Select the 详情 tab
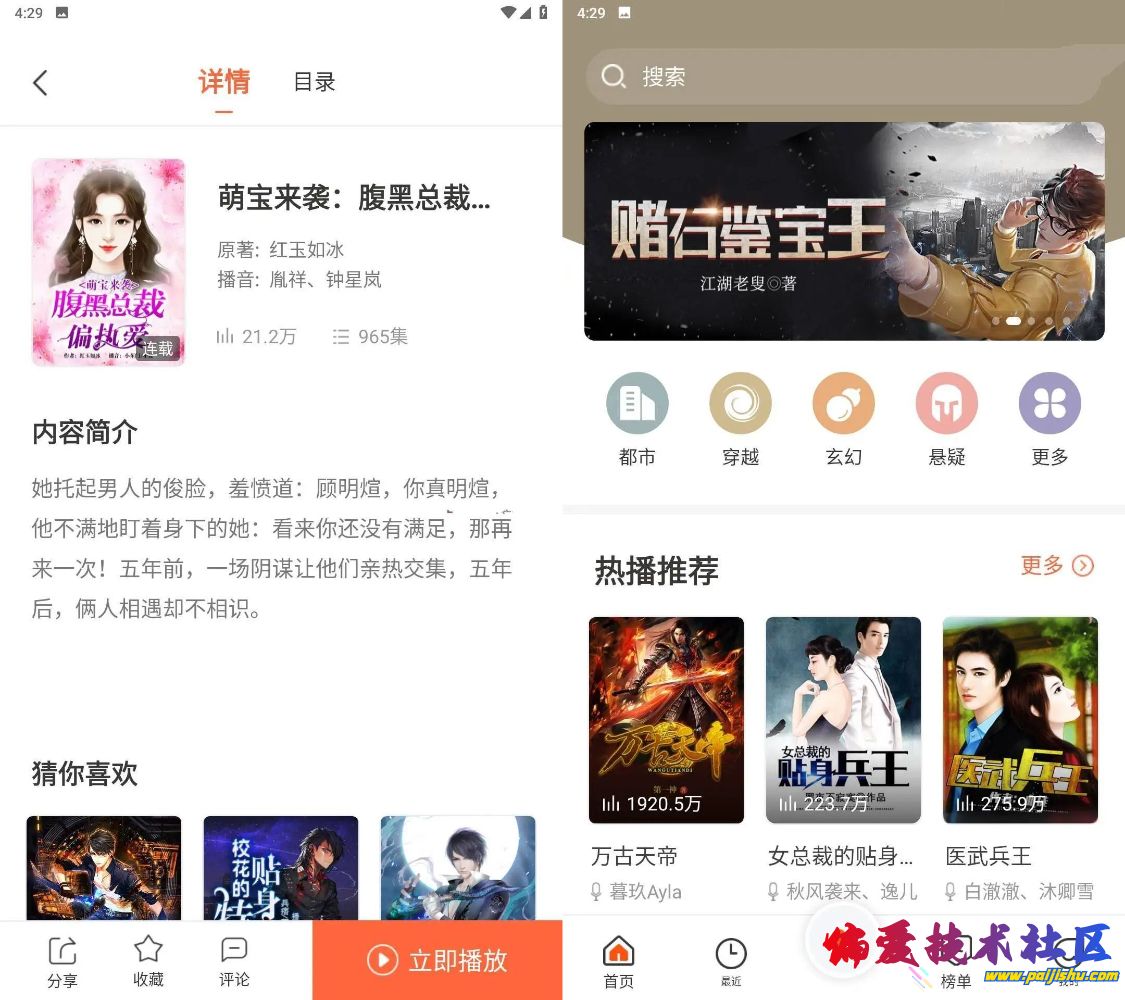 (x=224, y=82)
